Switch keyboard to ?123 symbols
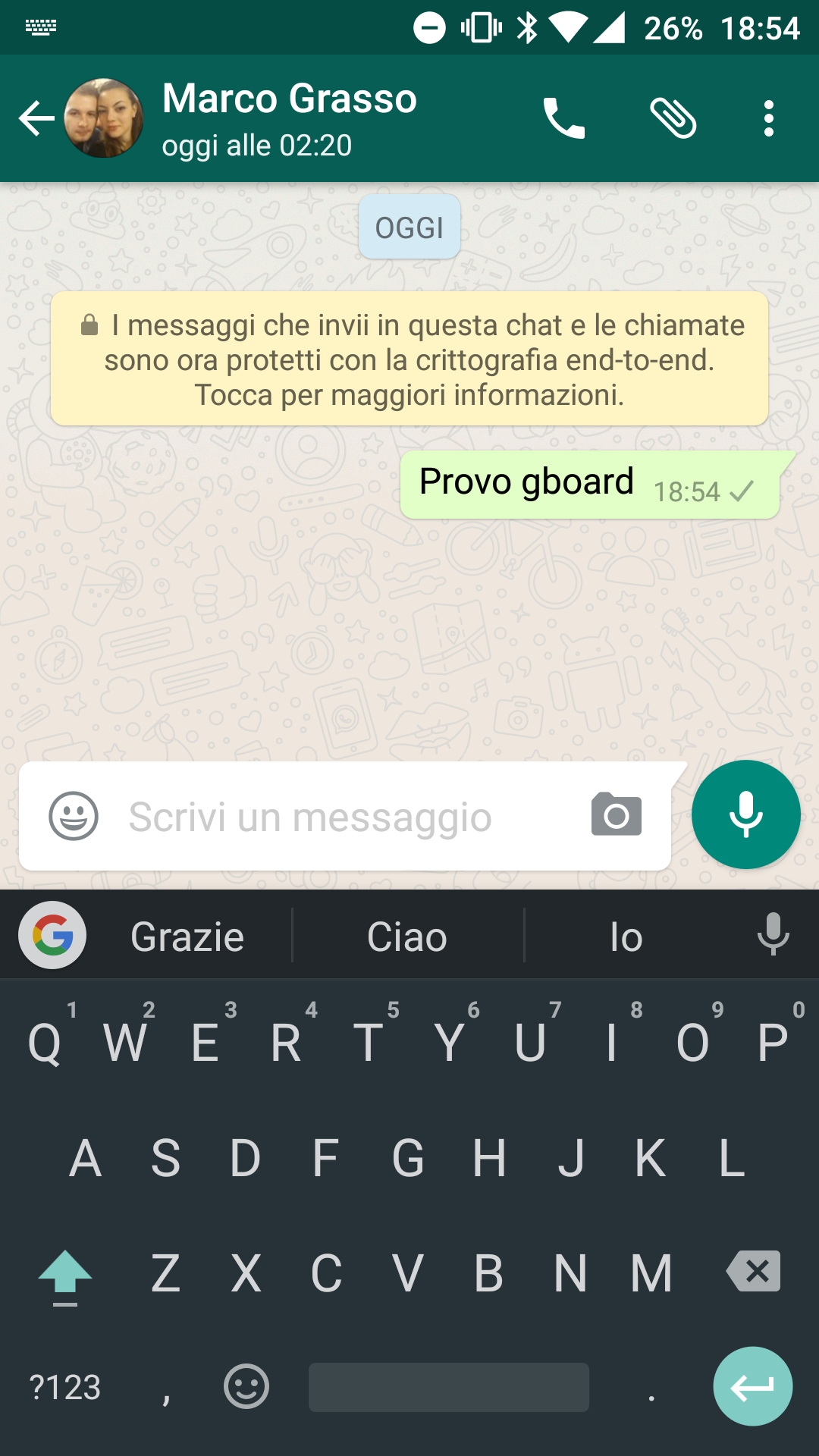Screen dimensions: 819x1456 click(x=64, y=1387)
